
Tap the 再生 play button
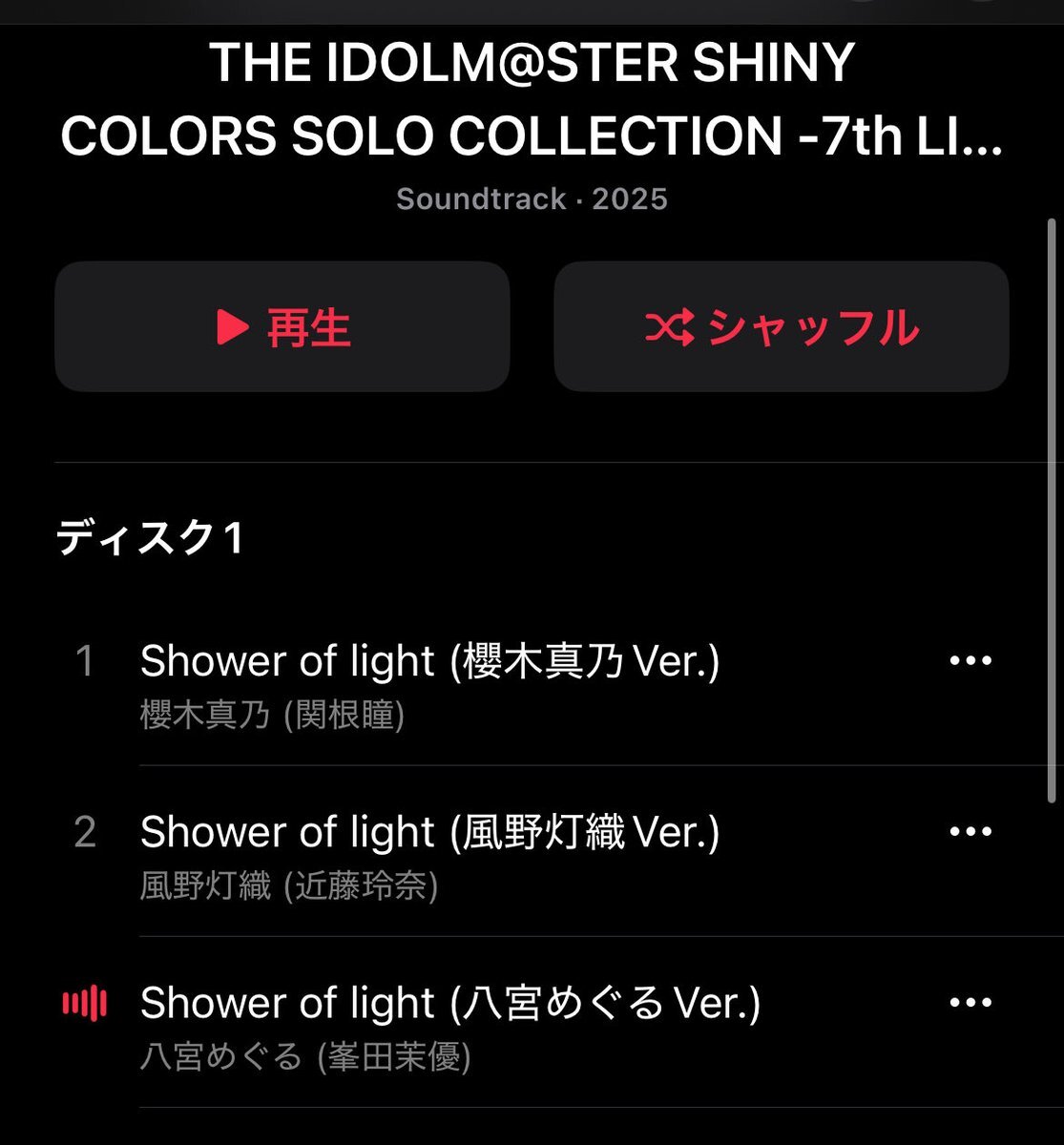[282, 327]
